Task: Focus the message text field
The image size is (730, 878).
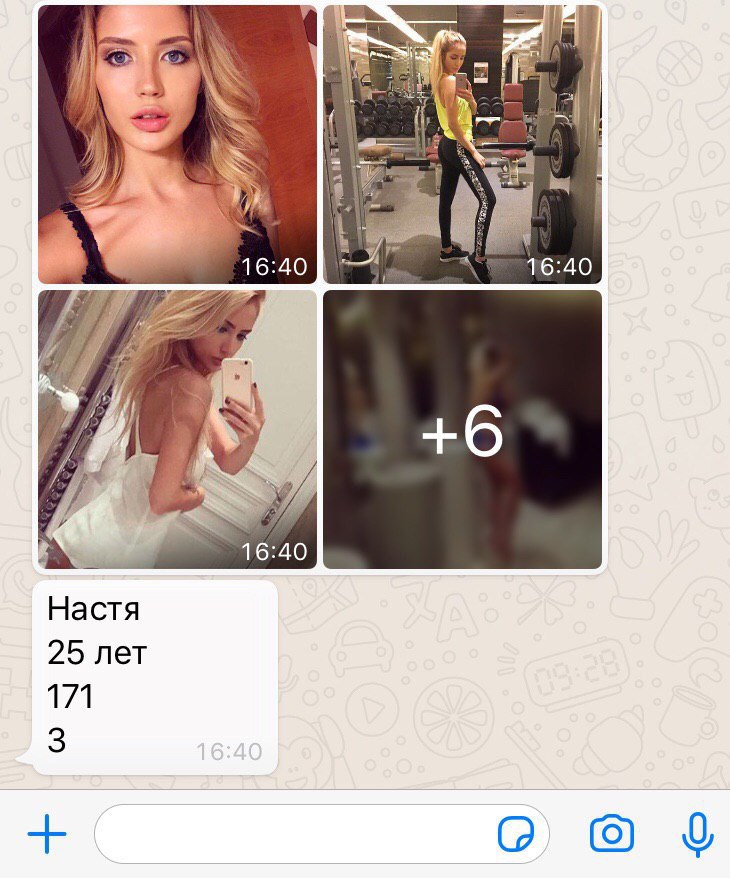Action: (295, 833)
